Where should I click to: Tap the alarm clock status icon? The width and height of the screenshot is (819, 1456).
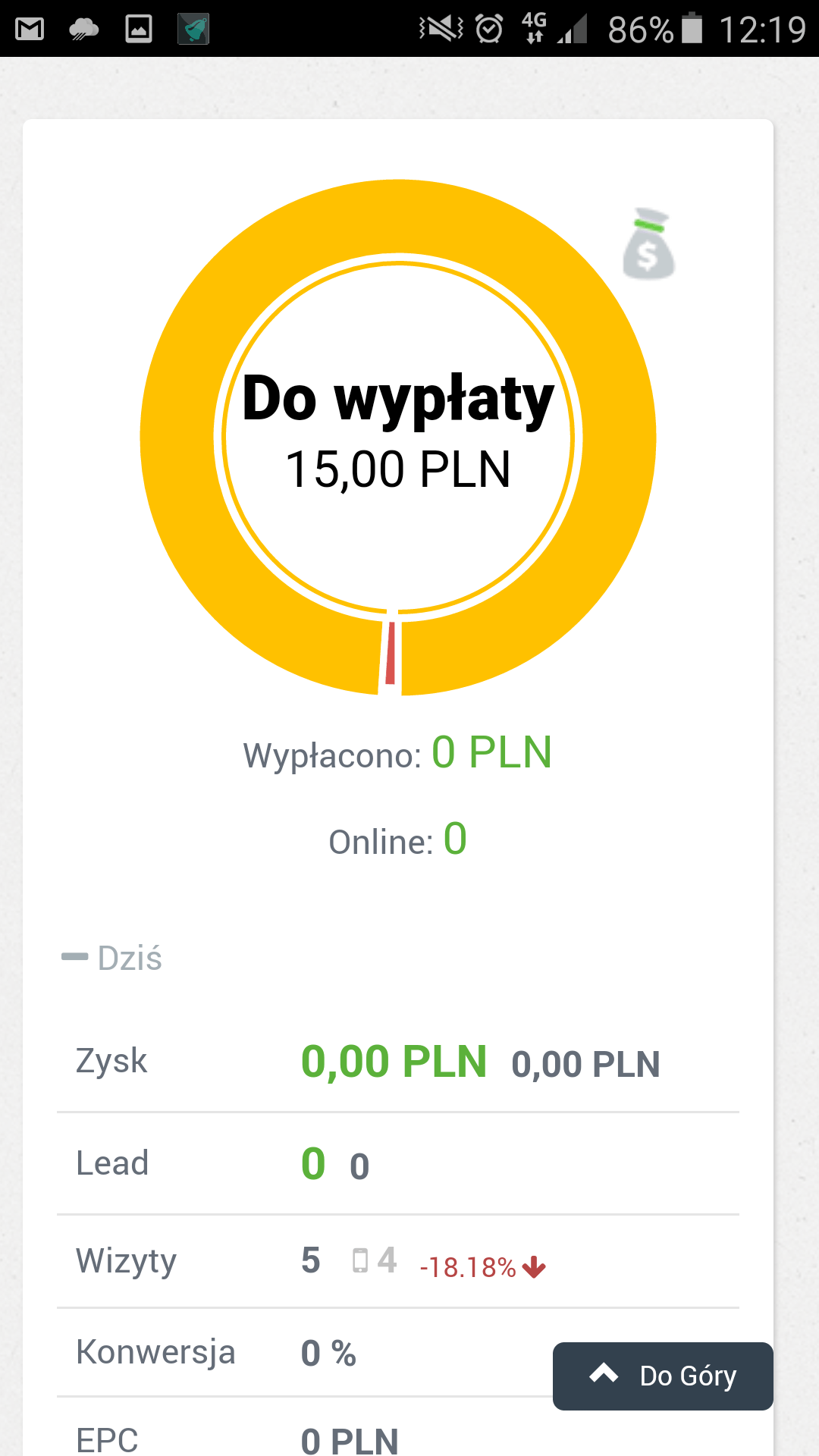(489, 29)
